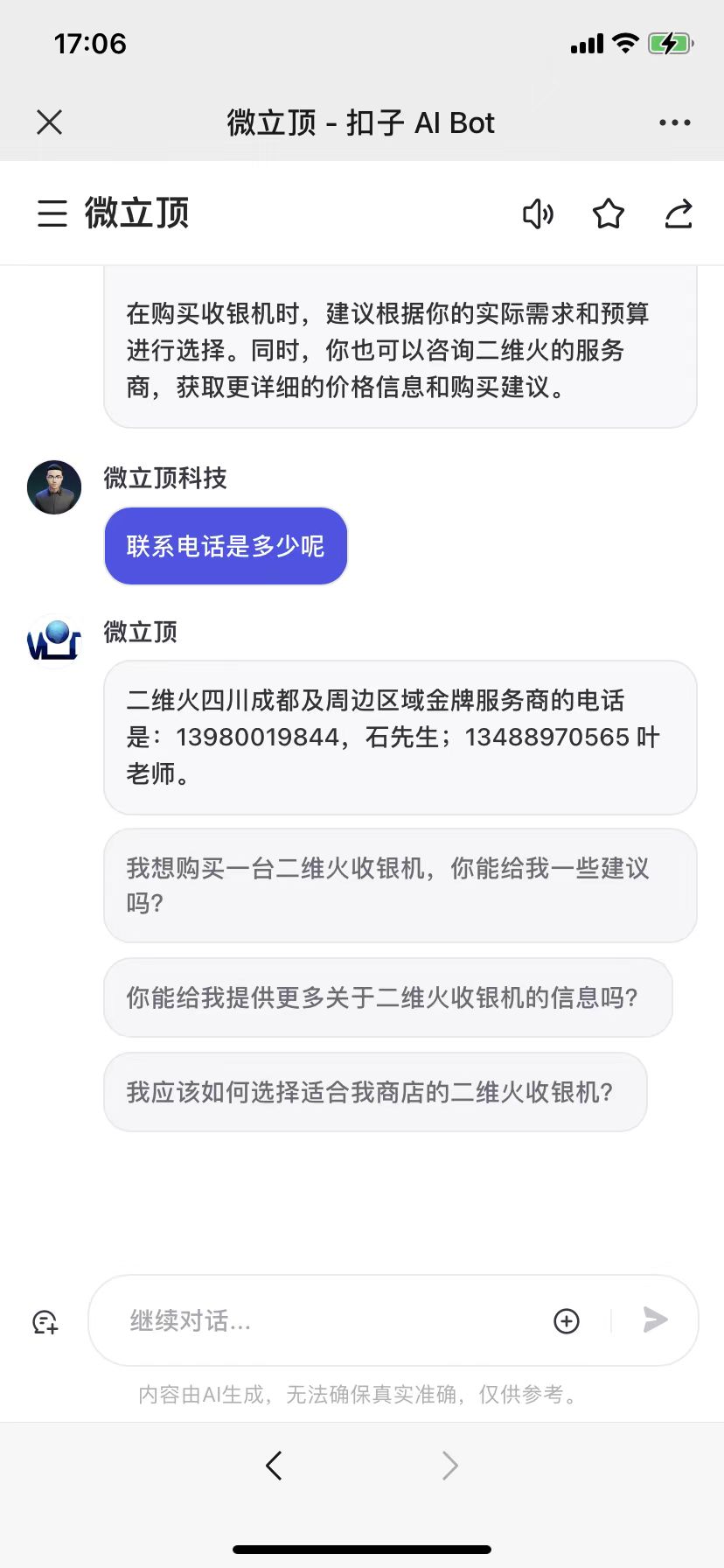This screenshot has width=724, height=1568.
Task: Favorite this bot with the star
Action: point(608,213)
